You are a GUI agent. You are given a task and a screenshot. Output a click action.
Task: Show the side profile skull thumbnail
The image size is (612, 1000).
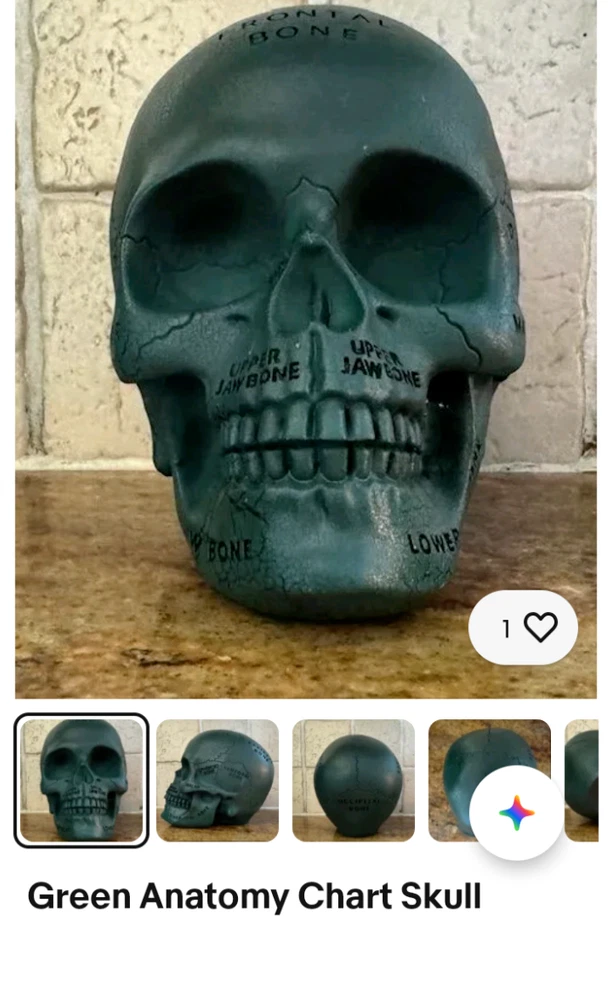[x=217, y=780]
